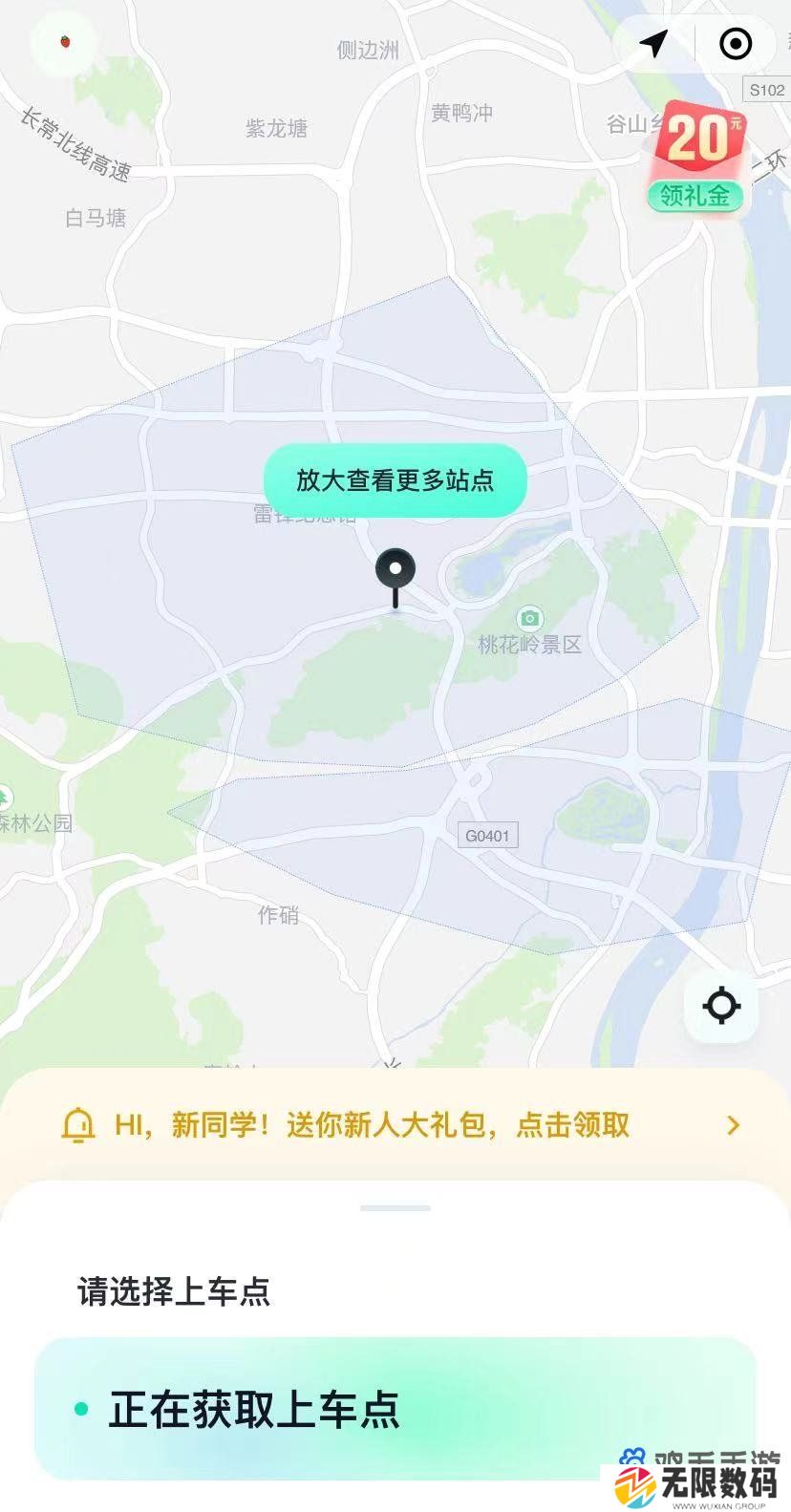Click the camera icon near 桃花岭景区

pyautogui.click(x=528, y=619)
